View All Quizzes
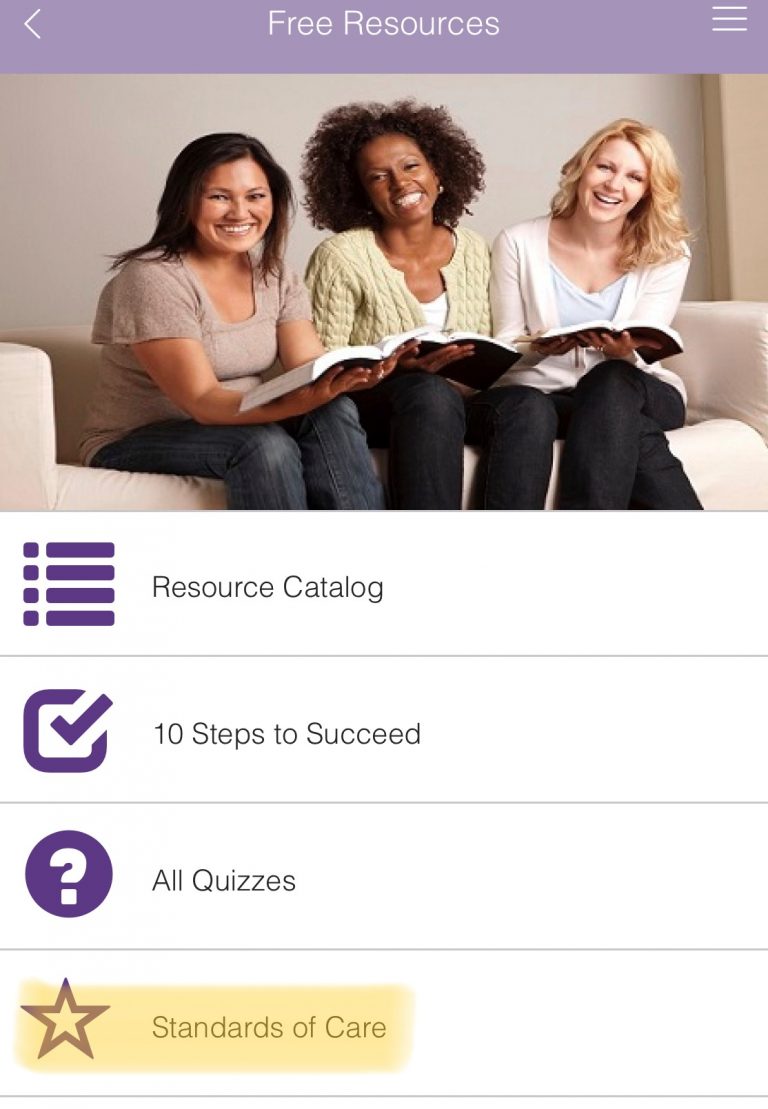 pos(224,881)
